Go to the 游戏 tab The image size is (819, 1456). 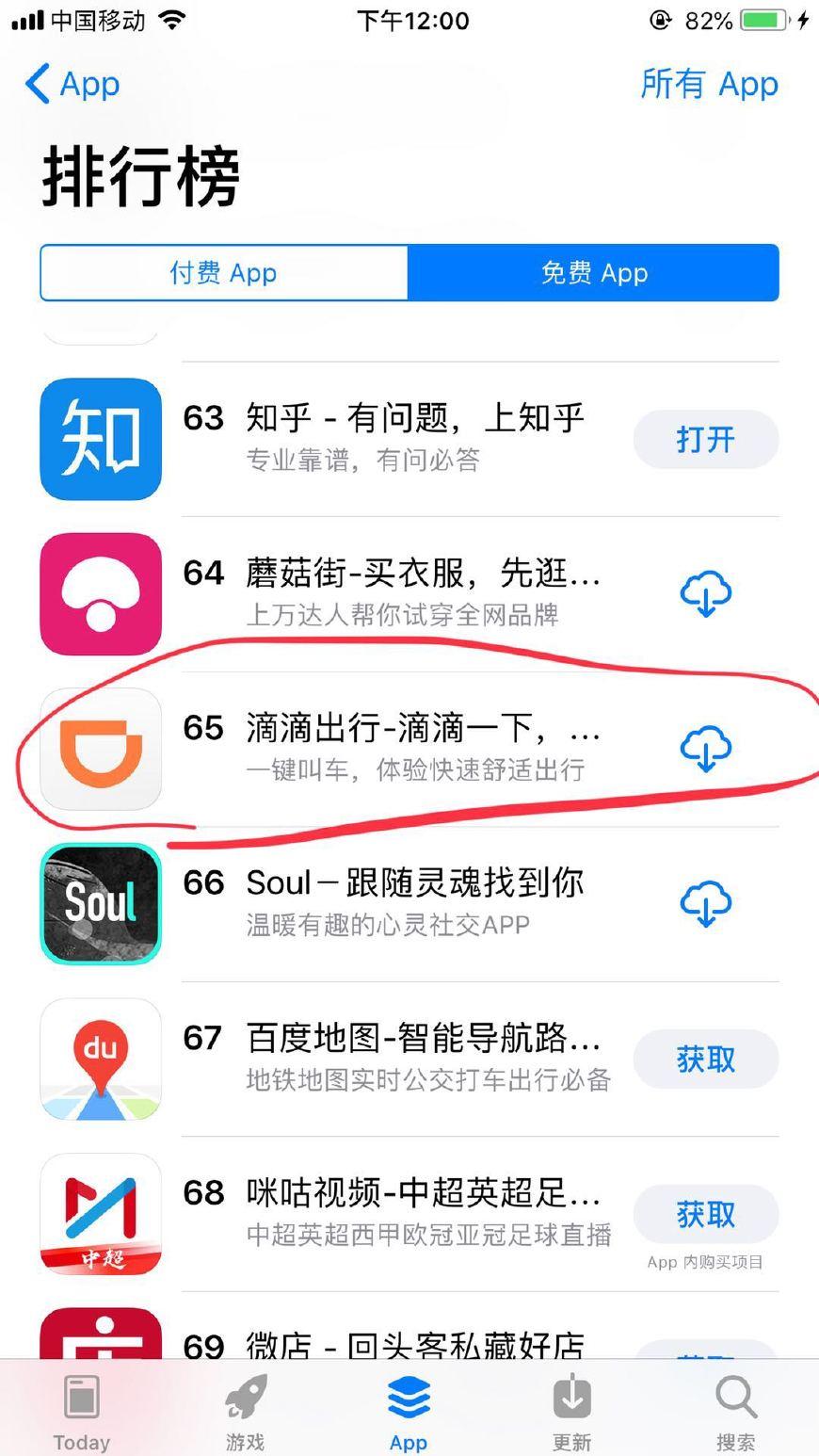[245, 1410]
